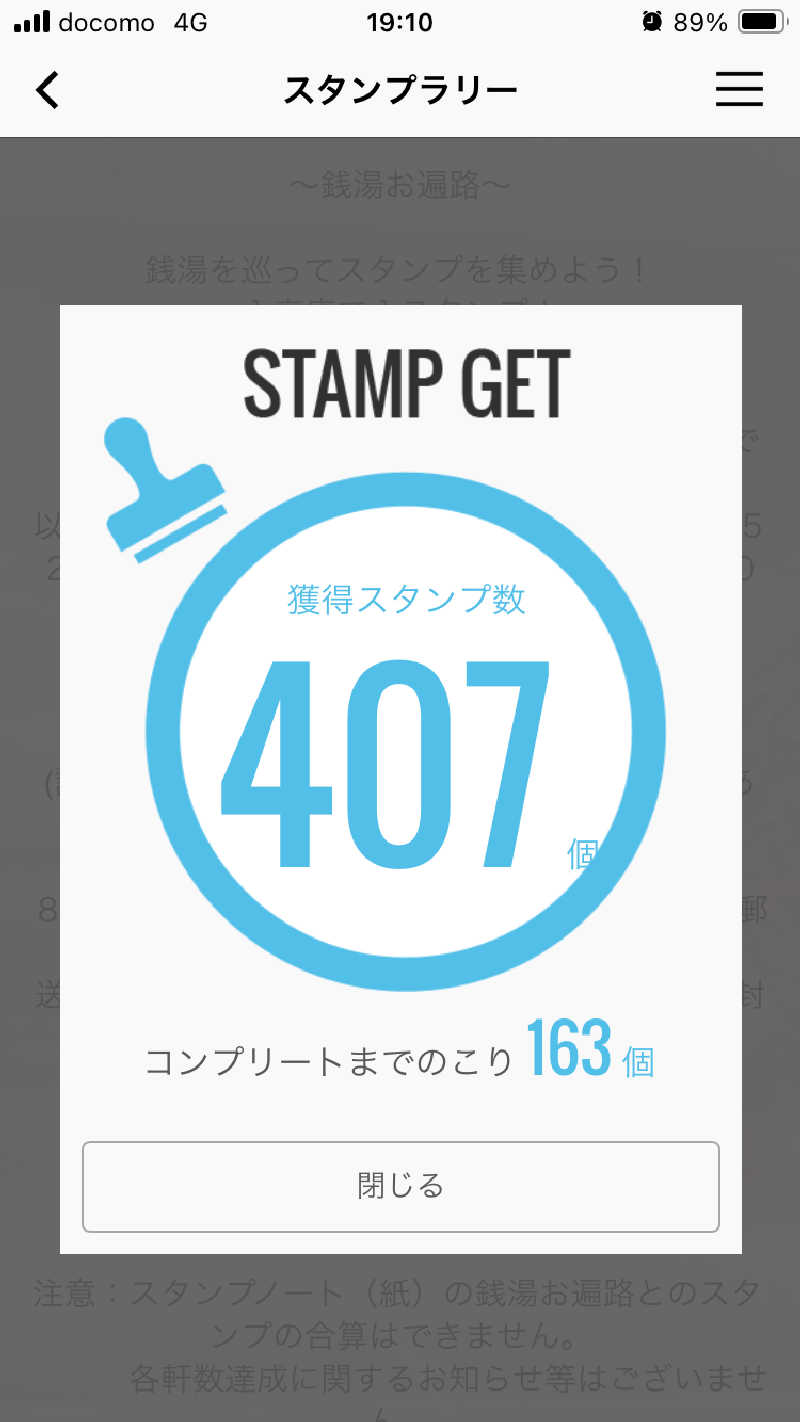Close the stamp dialog with 閉じる

point(400,1187)
